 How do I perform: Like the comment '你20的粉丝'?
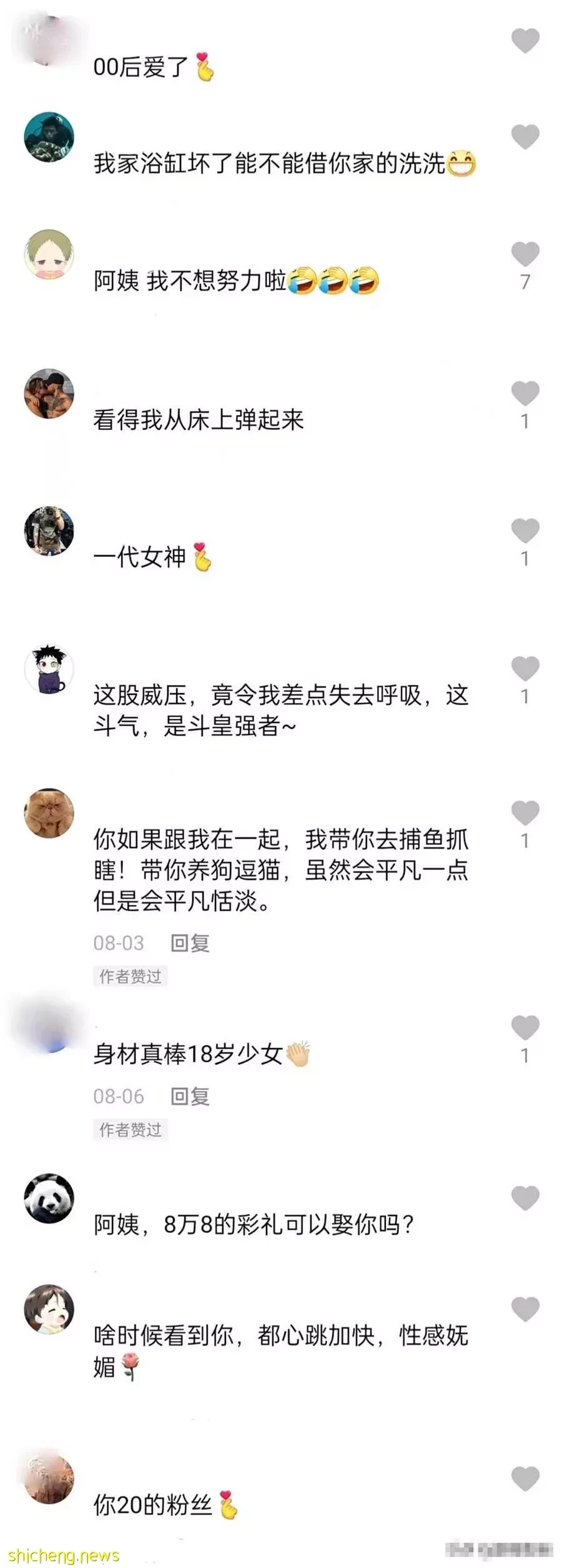coord(525,1479)
